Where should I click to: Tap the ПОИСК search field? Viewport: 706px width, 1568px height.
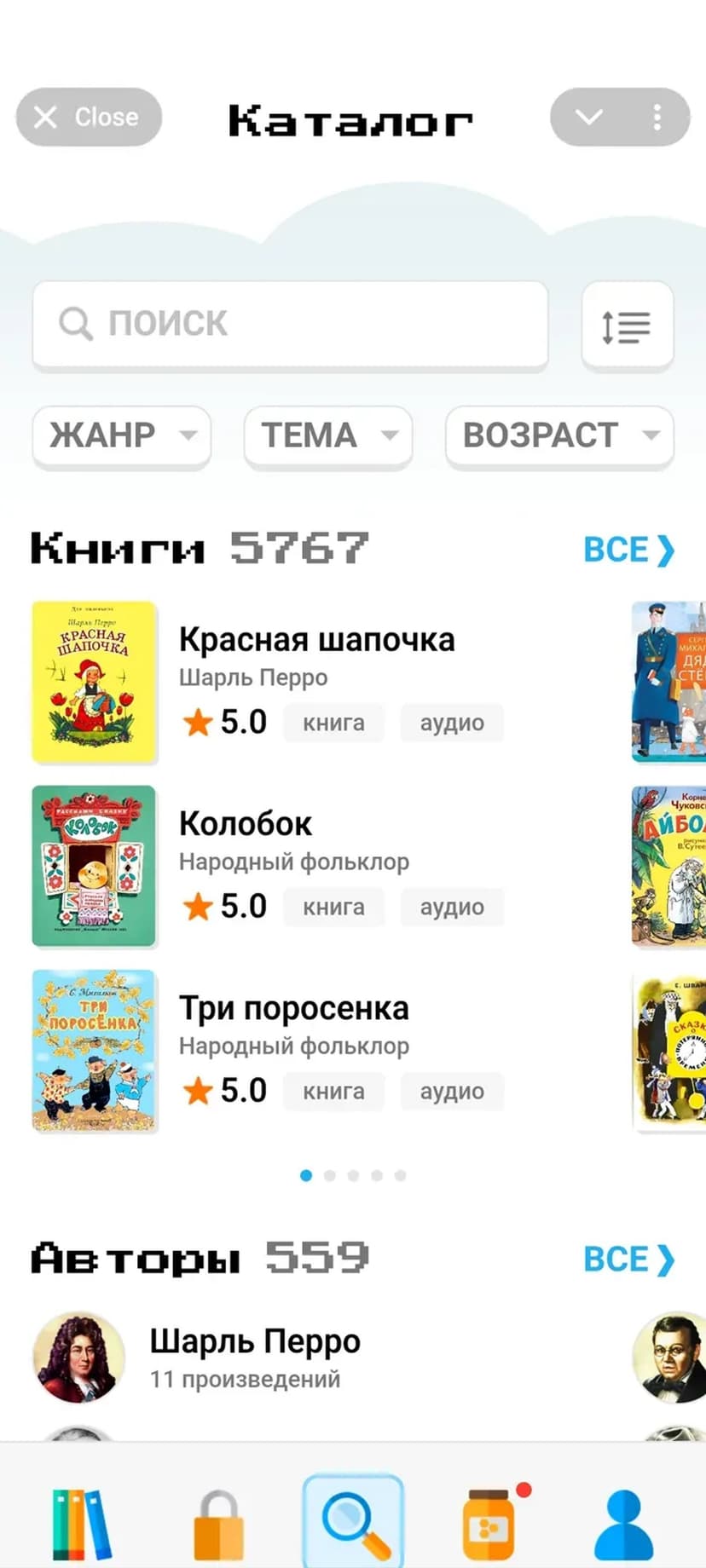click(290, 324)
